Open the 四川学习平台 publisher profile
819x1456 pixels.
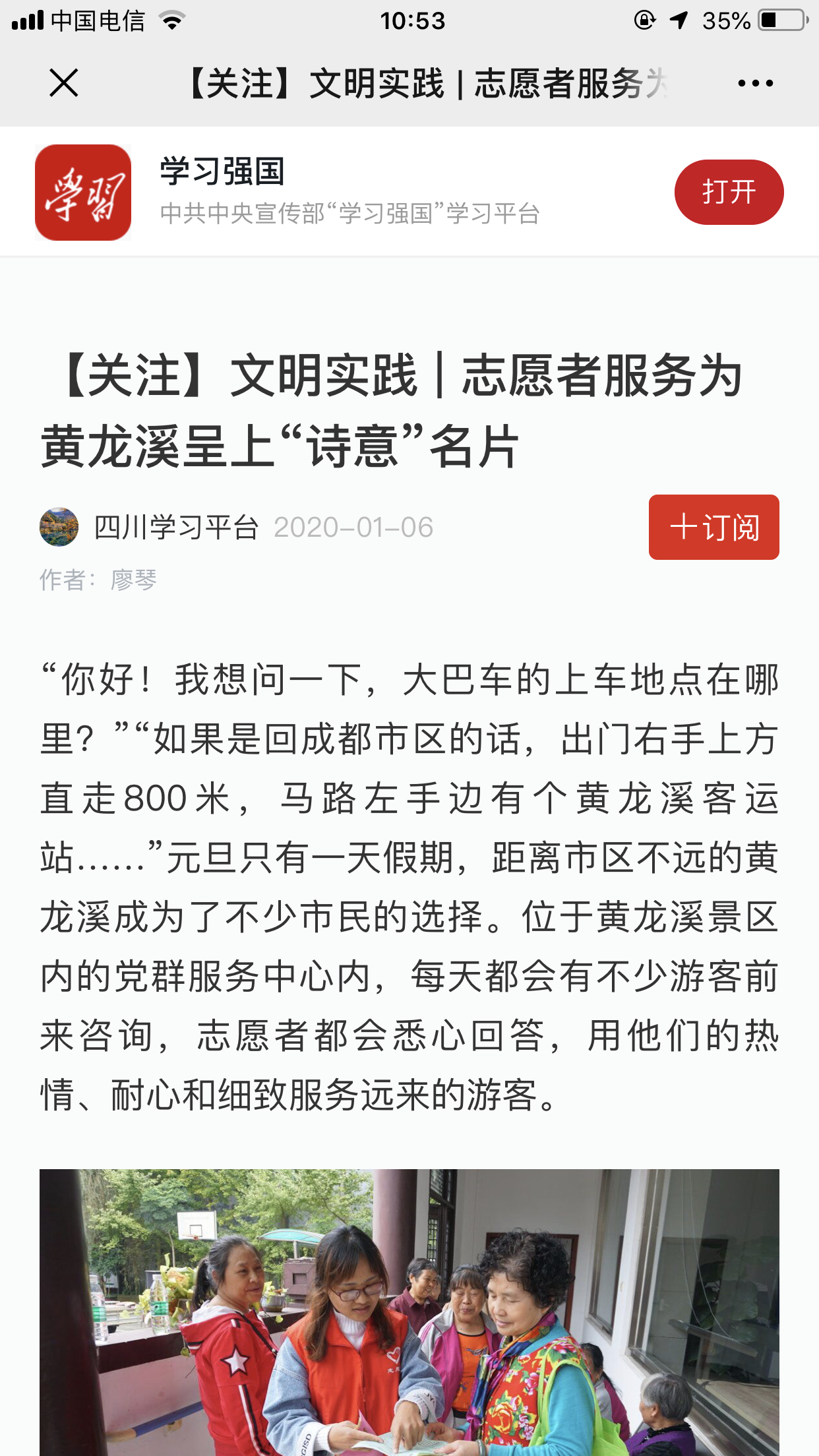click(x=175, y=528)
